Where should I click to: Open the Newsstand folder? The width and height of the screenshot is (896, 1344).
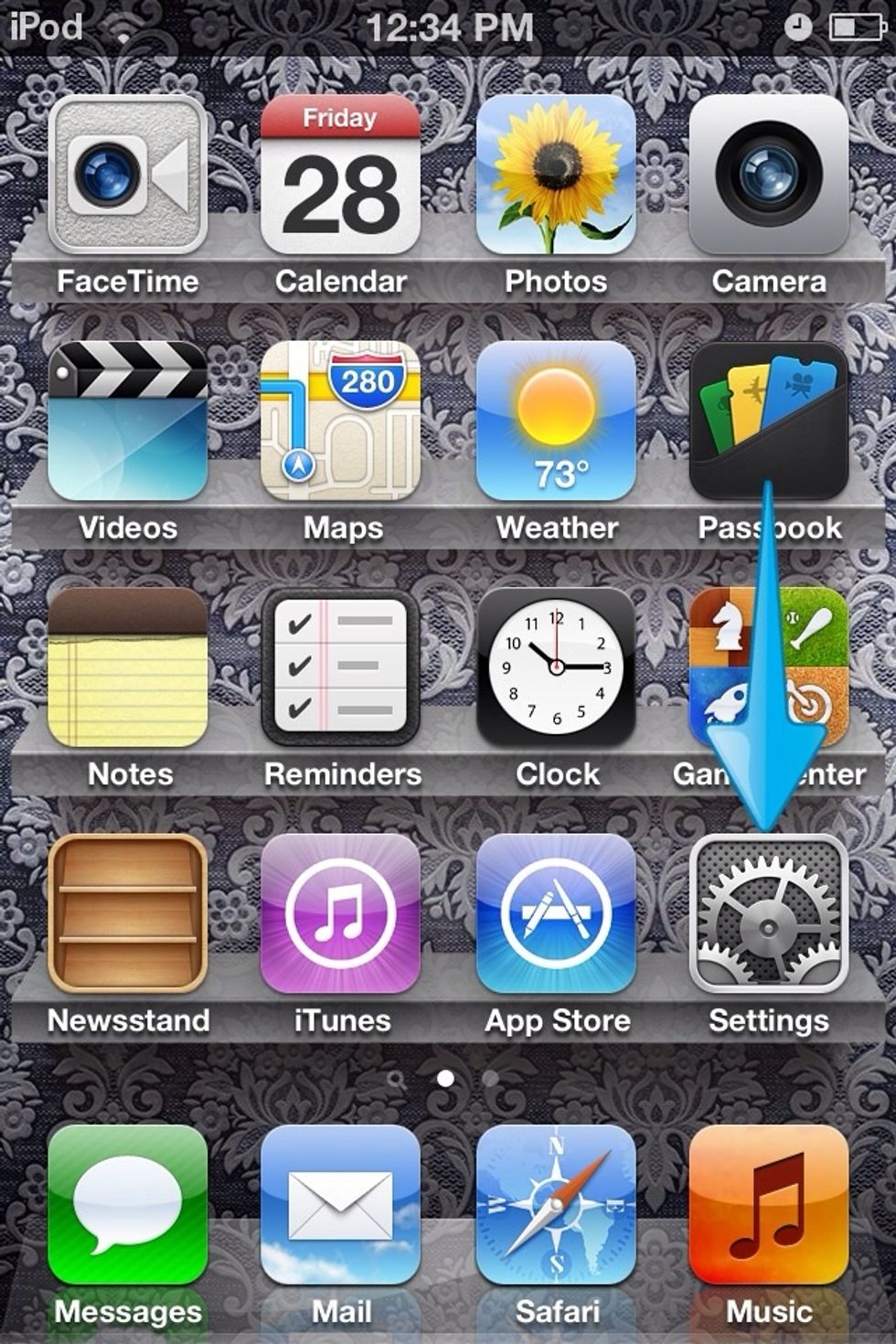pyautogui.click(x=128, y=912)
